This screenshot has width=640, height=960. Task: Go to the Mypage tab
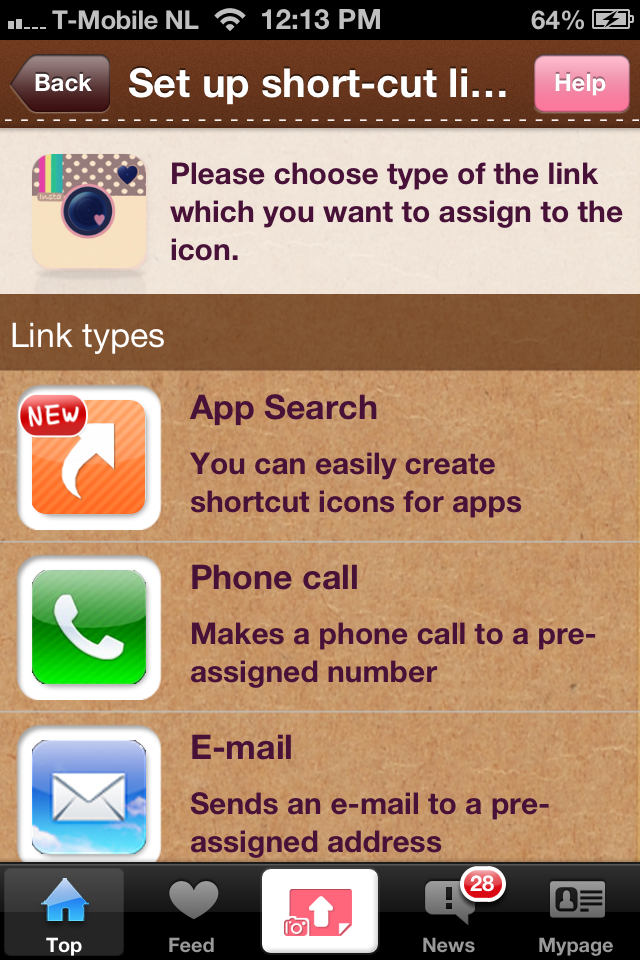click(576, 912)
